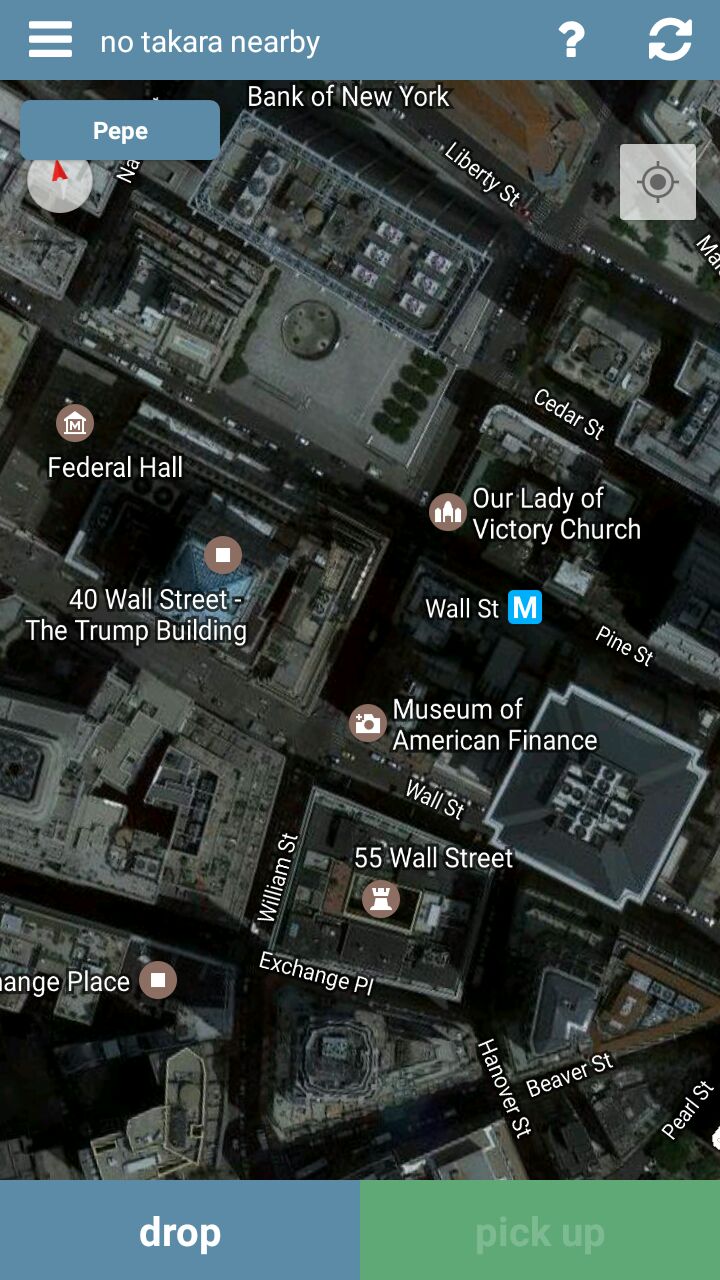Select the 40 Wall Street marker

click(223, 554)
